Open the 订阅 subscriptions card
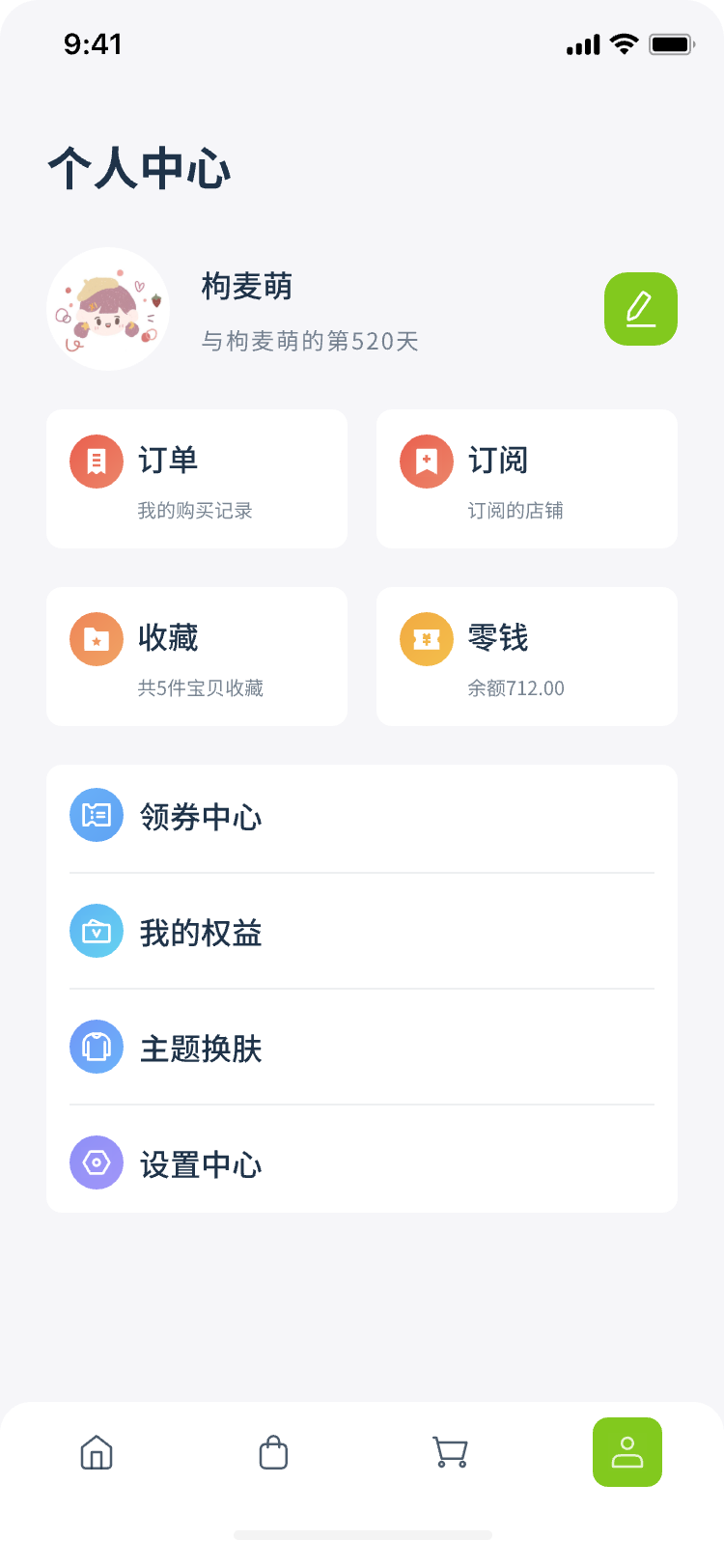The width and height of the screenshot is (724, 1568). coord(527,479)
